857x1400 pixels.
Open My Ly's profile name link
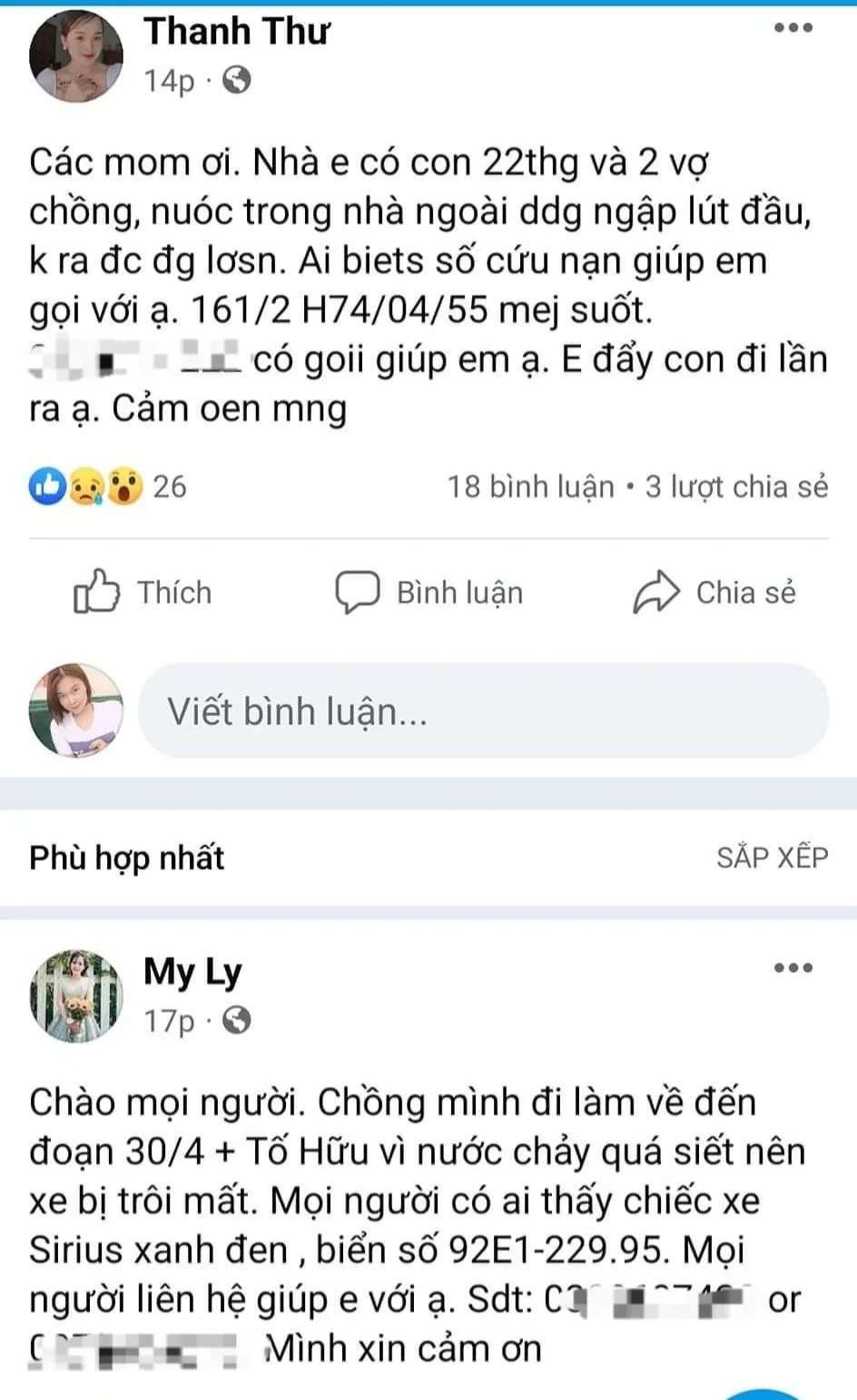tap(192, 972)
